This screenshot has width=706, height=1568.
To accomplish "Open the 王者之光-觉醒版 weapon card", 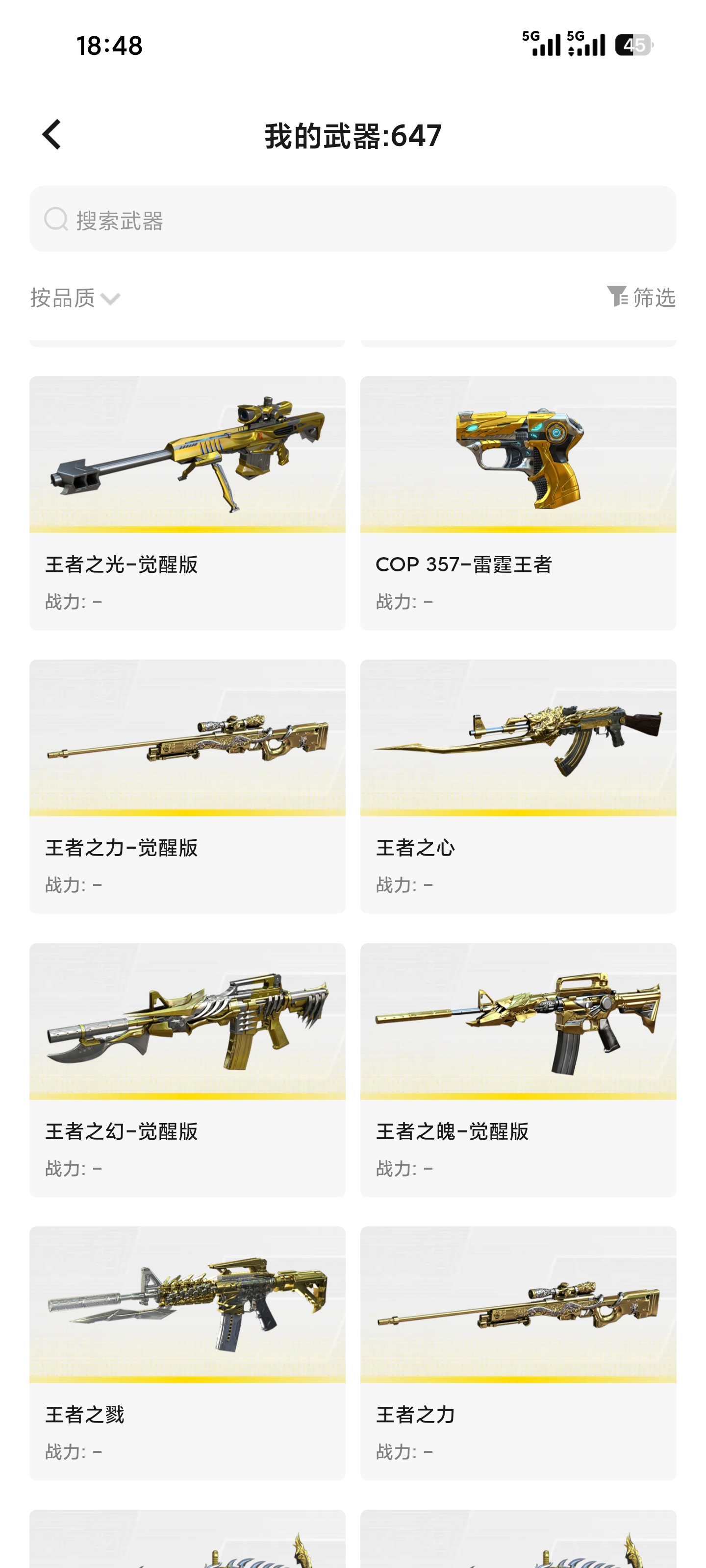I will click(187, 503).
